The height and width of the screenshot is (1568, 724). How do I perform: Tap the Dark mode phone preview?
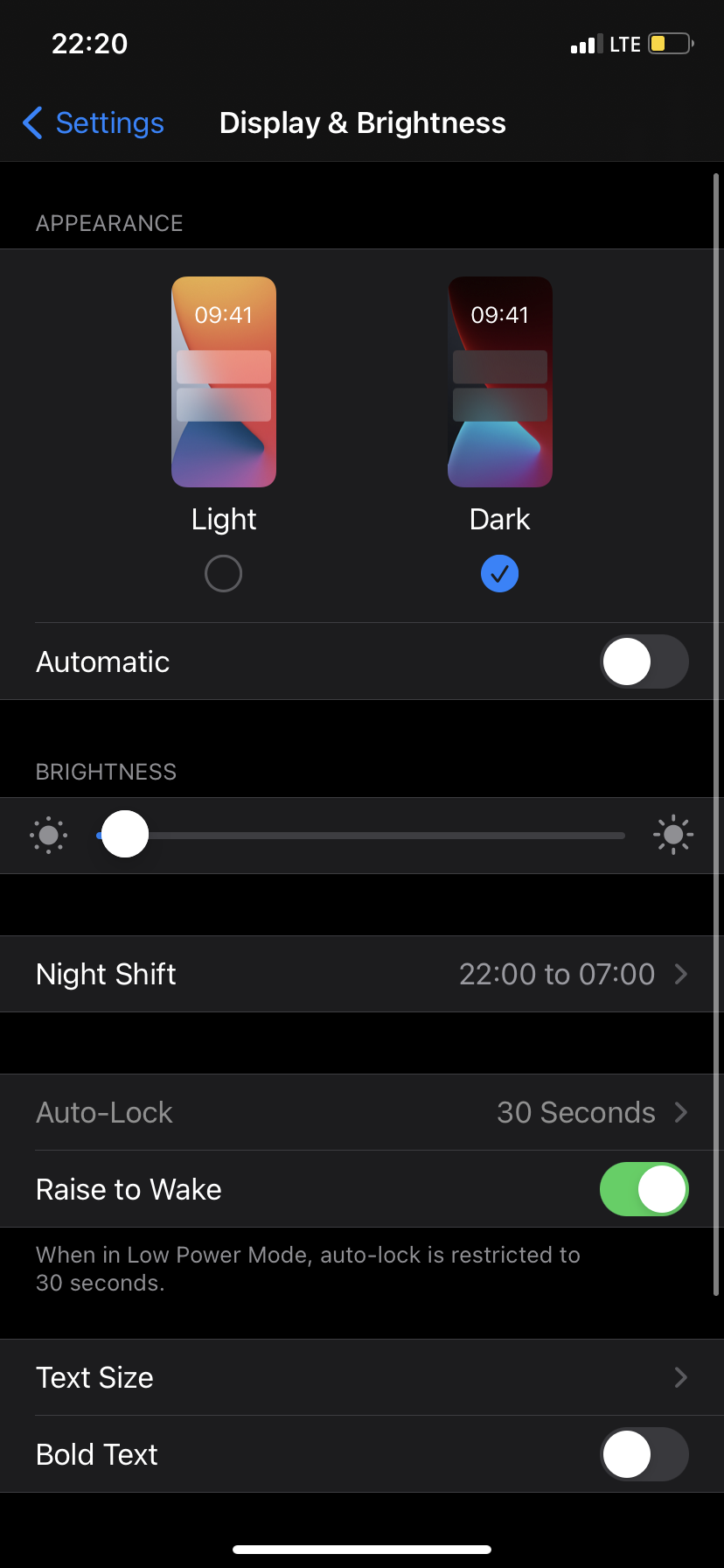click(500, 381)
